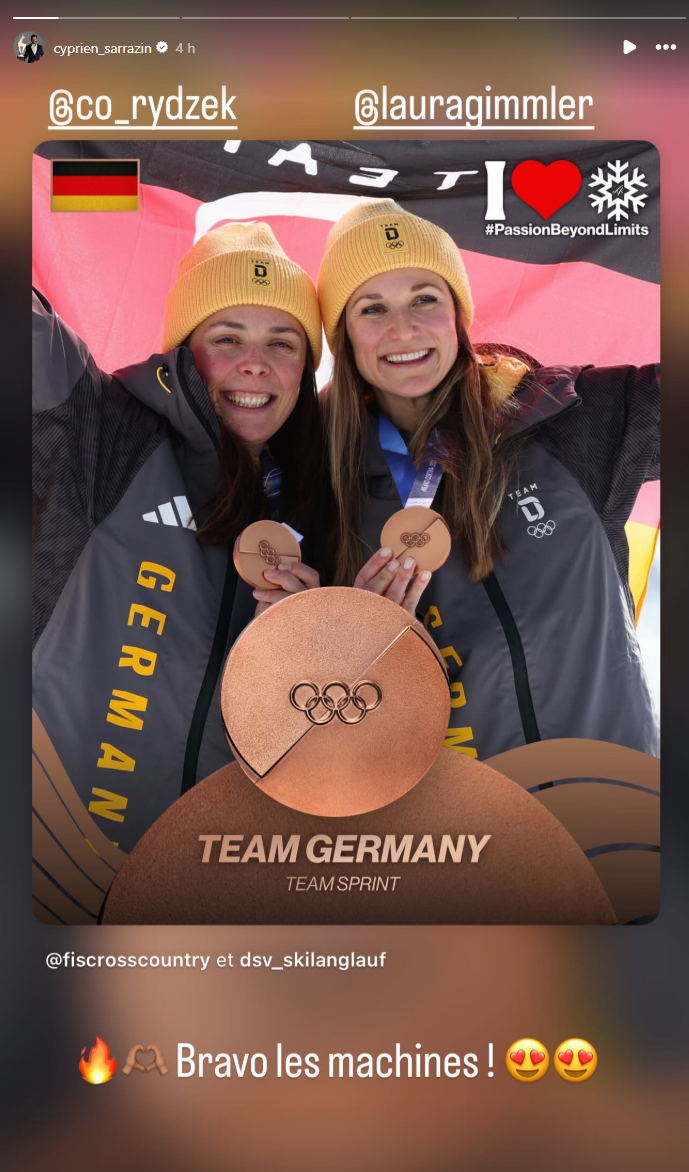This screenshot has width=689, height=1172.
Task: Open the @co_rydzek mention
Action: [142, 106]
